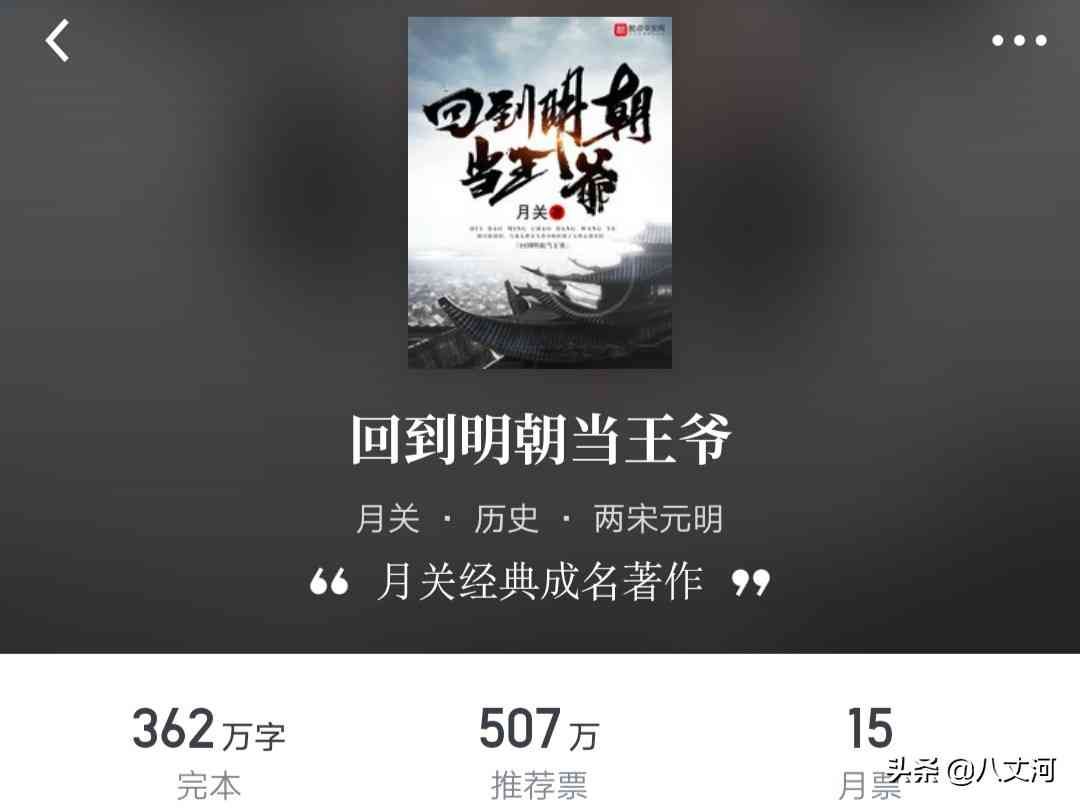This screenshot has height=808, width=1080.
Task: Open author 月关's page
Action: click(388, 519)
